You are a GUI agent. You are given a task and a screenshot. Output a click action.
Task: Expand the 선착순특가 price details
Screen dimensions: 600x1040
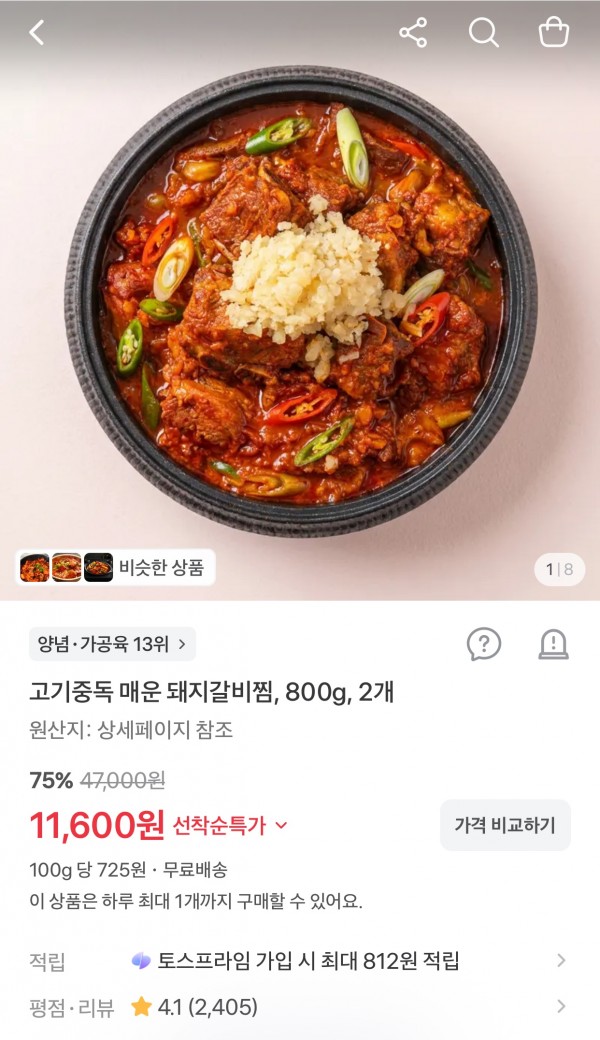click(231, 826)
